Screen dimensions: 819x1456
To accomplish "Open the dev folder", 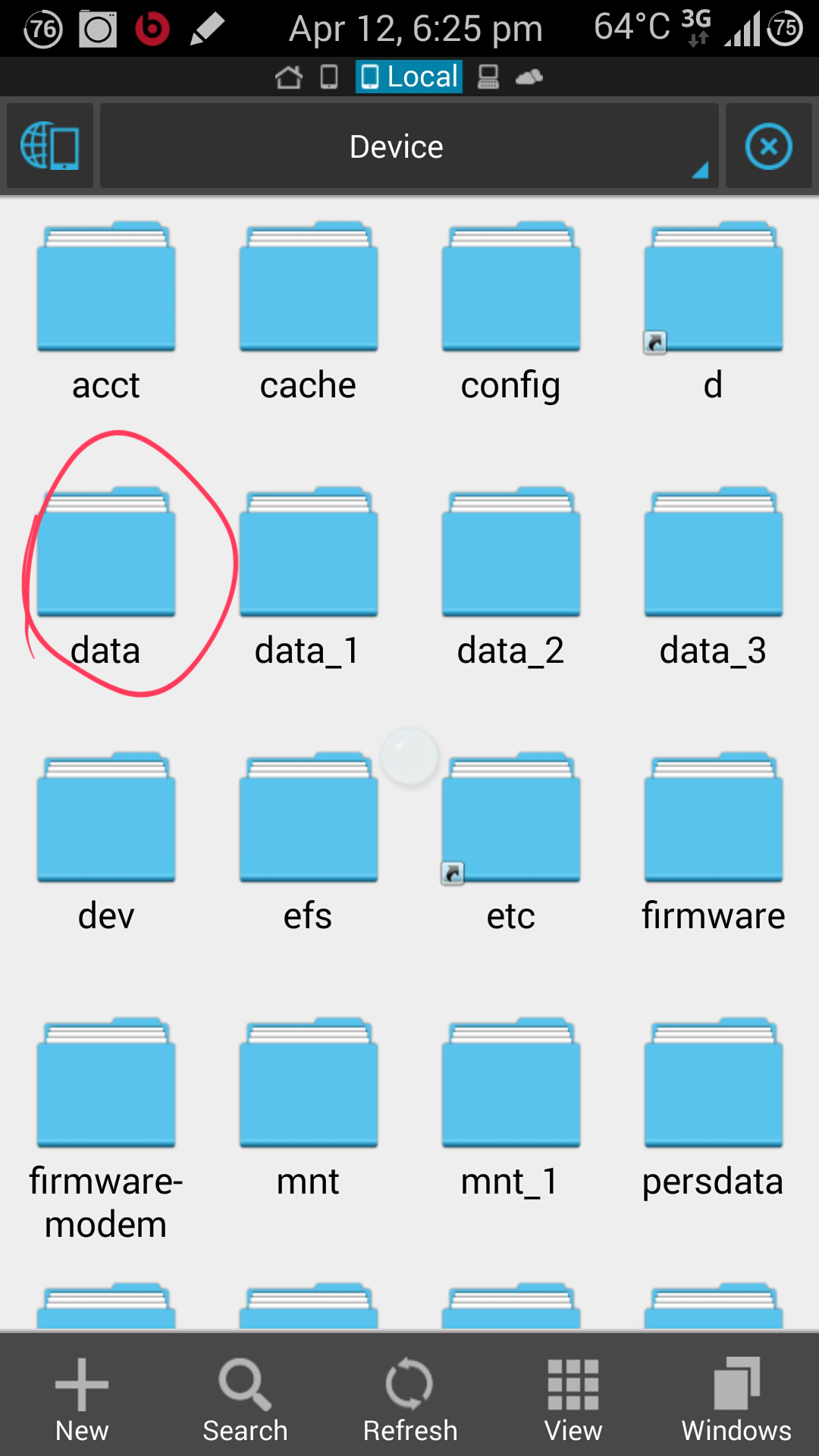I will [x=106, y=819].
